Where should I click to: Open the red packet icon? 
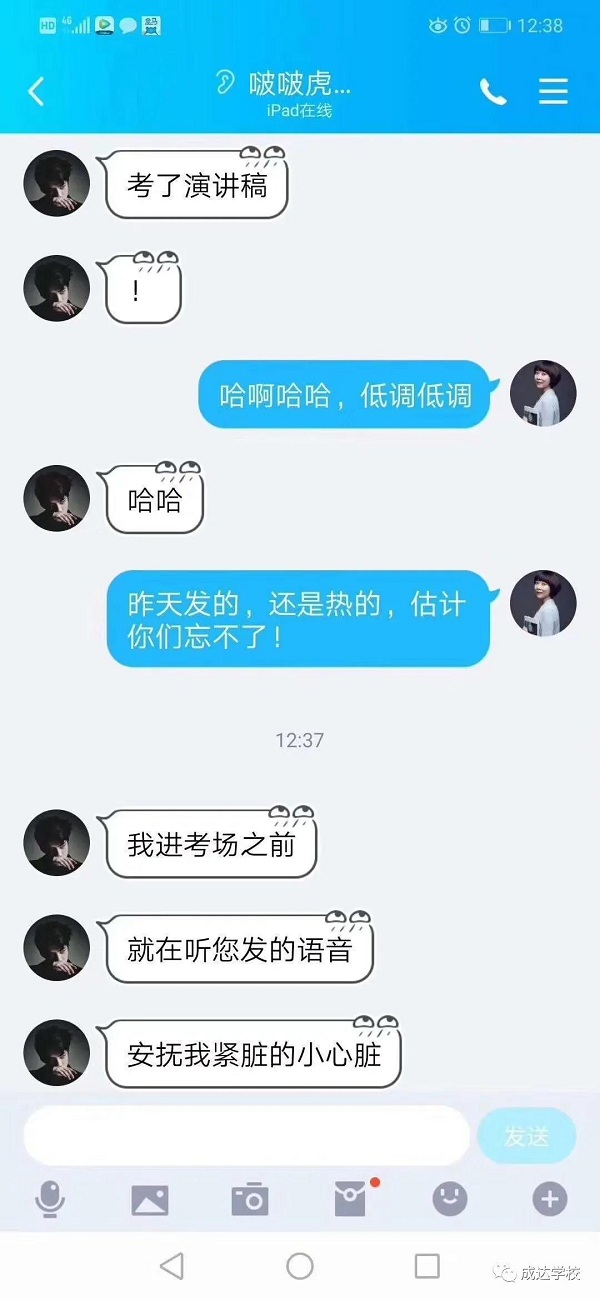351,1198
